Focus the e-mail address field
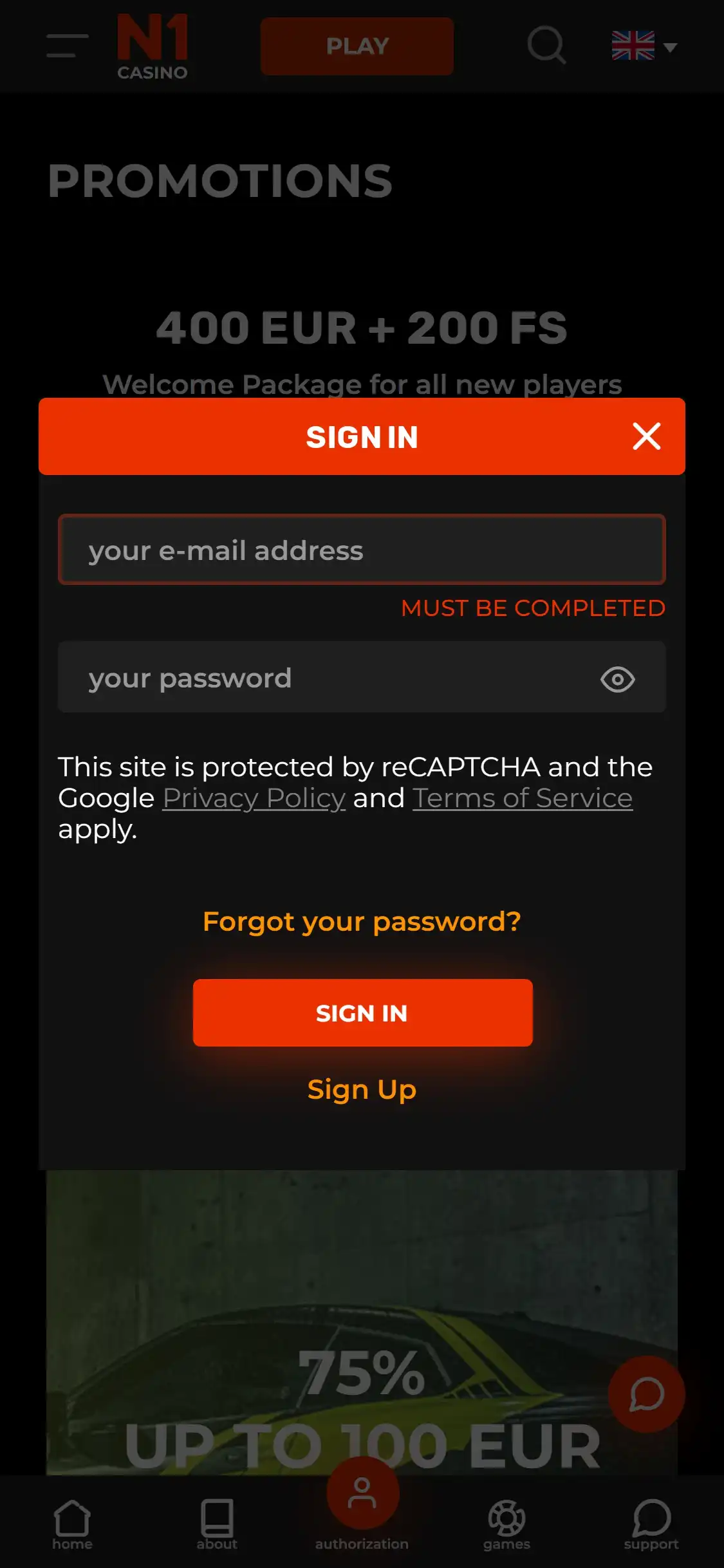Screen dimensions: 724x1568 (x=362, y=550)
